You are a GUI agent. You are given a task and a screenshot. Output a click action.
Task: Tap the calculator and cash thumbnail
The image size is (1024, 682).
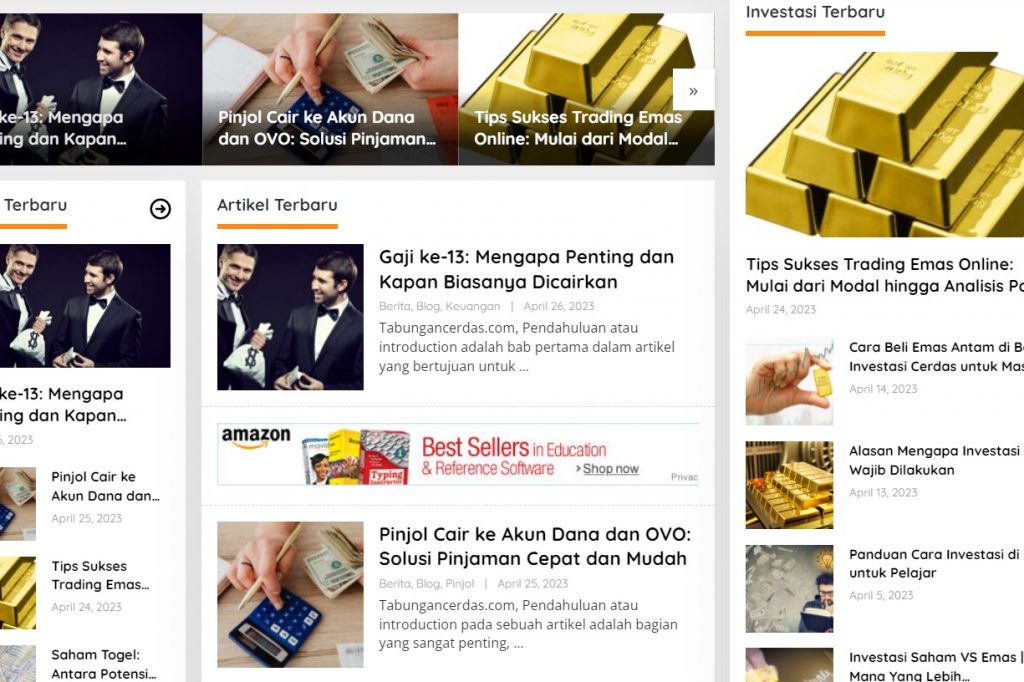pyautogui.click(x=290, y=594)
